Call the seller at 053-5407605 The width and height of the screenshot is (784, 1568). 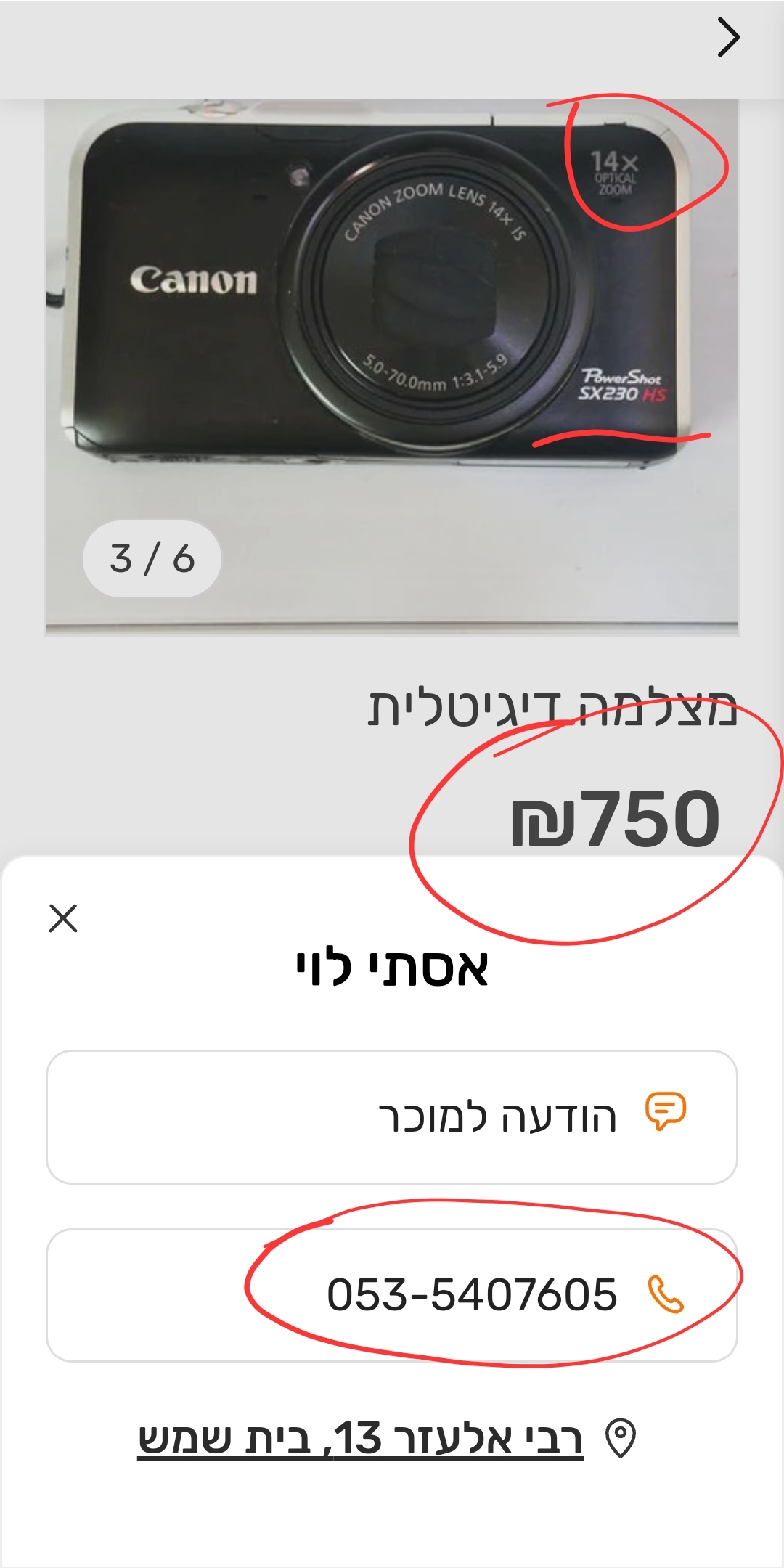point(392,1295)
